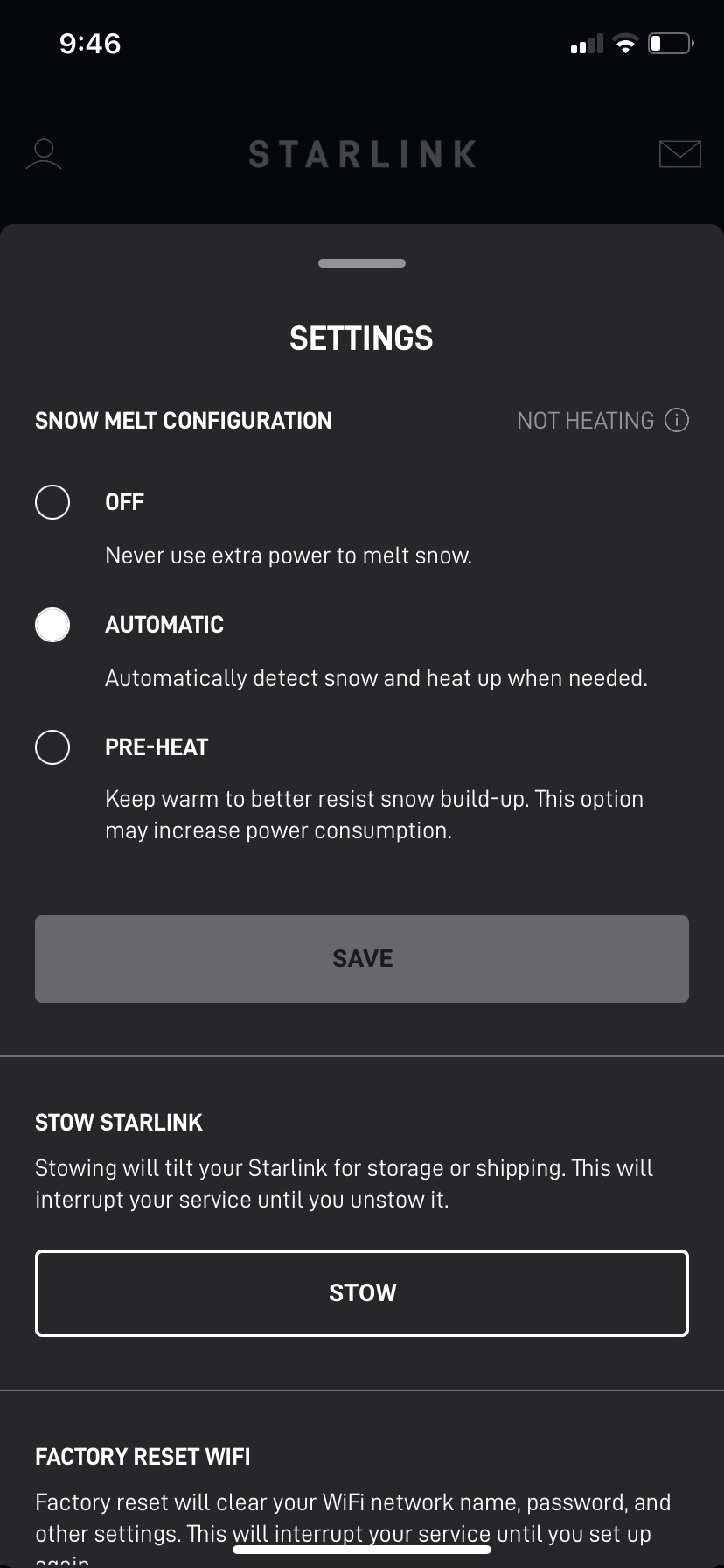The height and width of the screenshot is (1568, 724).
Task: Select the PRE-HEAT snow melt option
Action: [52, 747]
